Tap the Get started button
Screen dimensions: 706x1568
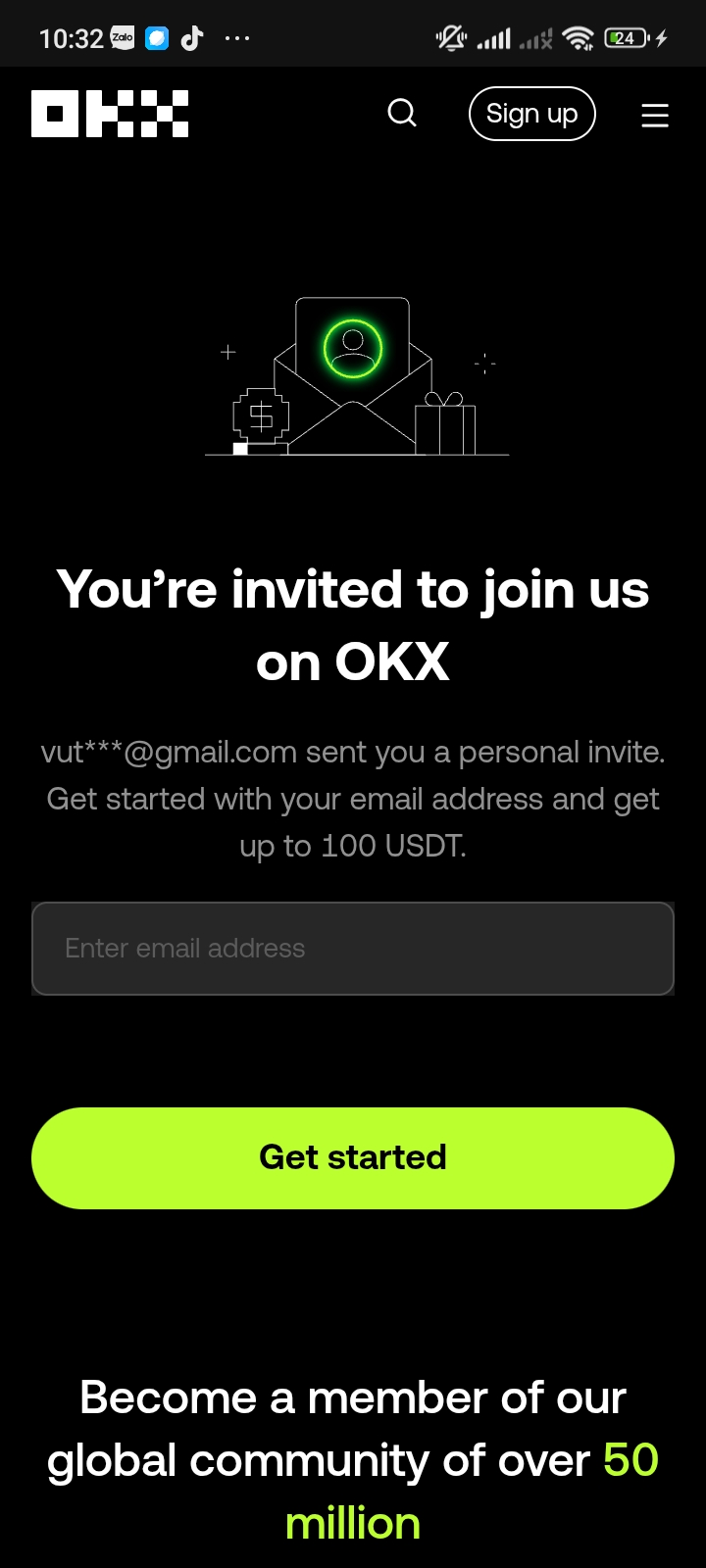[x=353, y=1157]
